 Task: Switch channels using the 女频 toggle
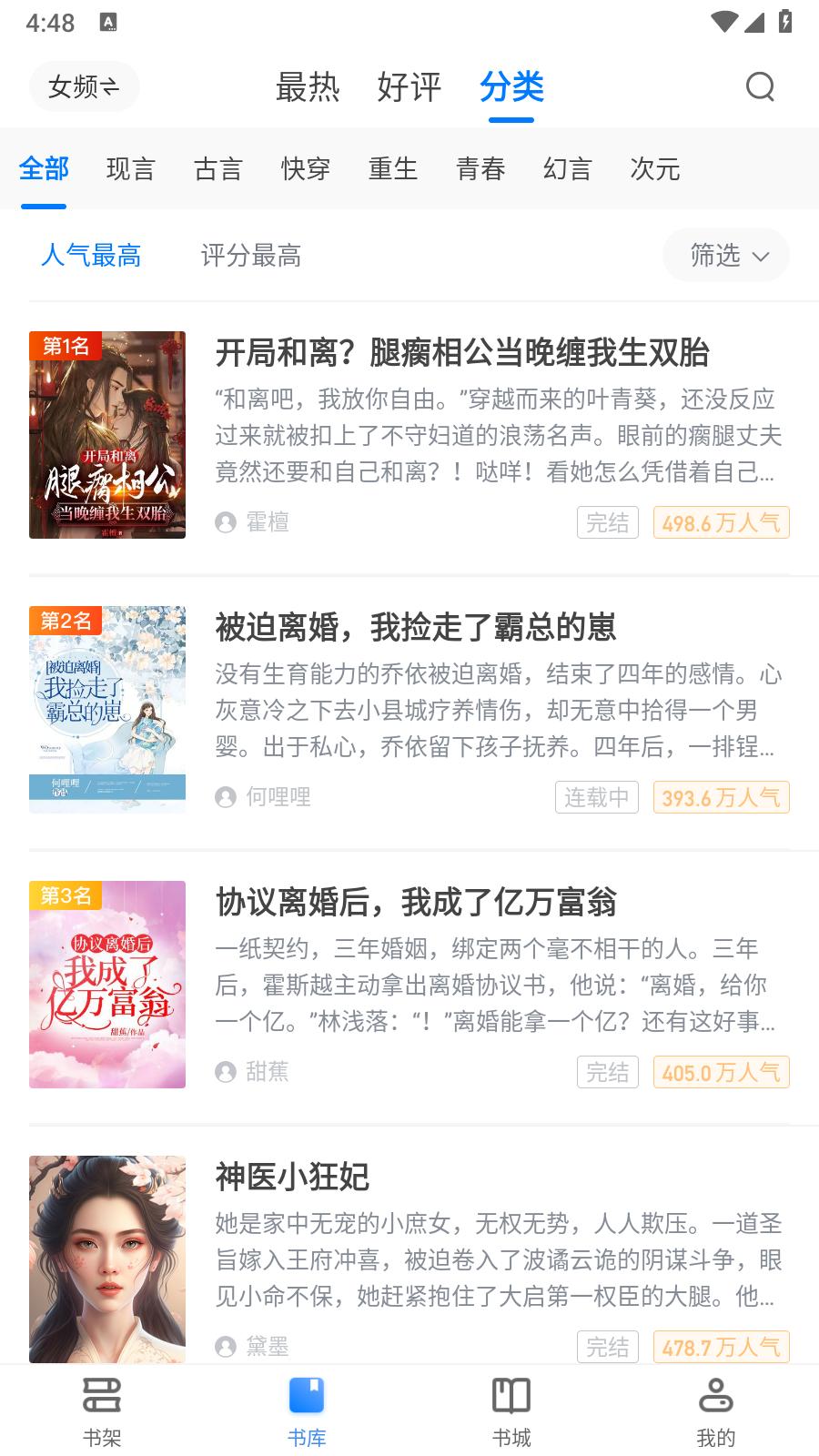click(84, 86)
